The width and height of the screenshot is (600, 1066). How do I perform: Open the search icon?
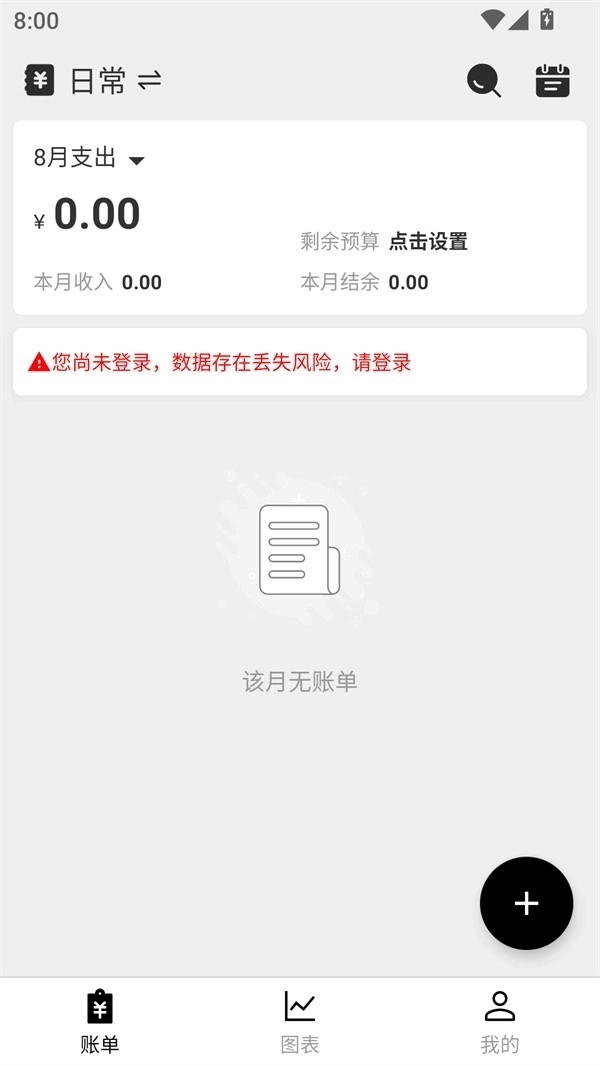point(484,81)
